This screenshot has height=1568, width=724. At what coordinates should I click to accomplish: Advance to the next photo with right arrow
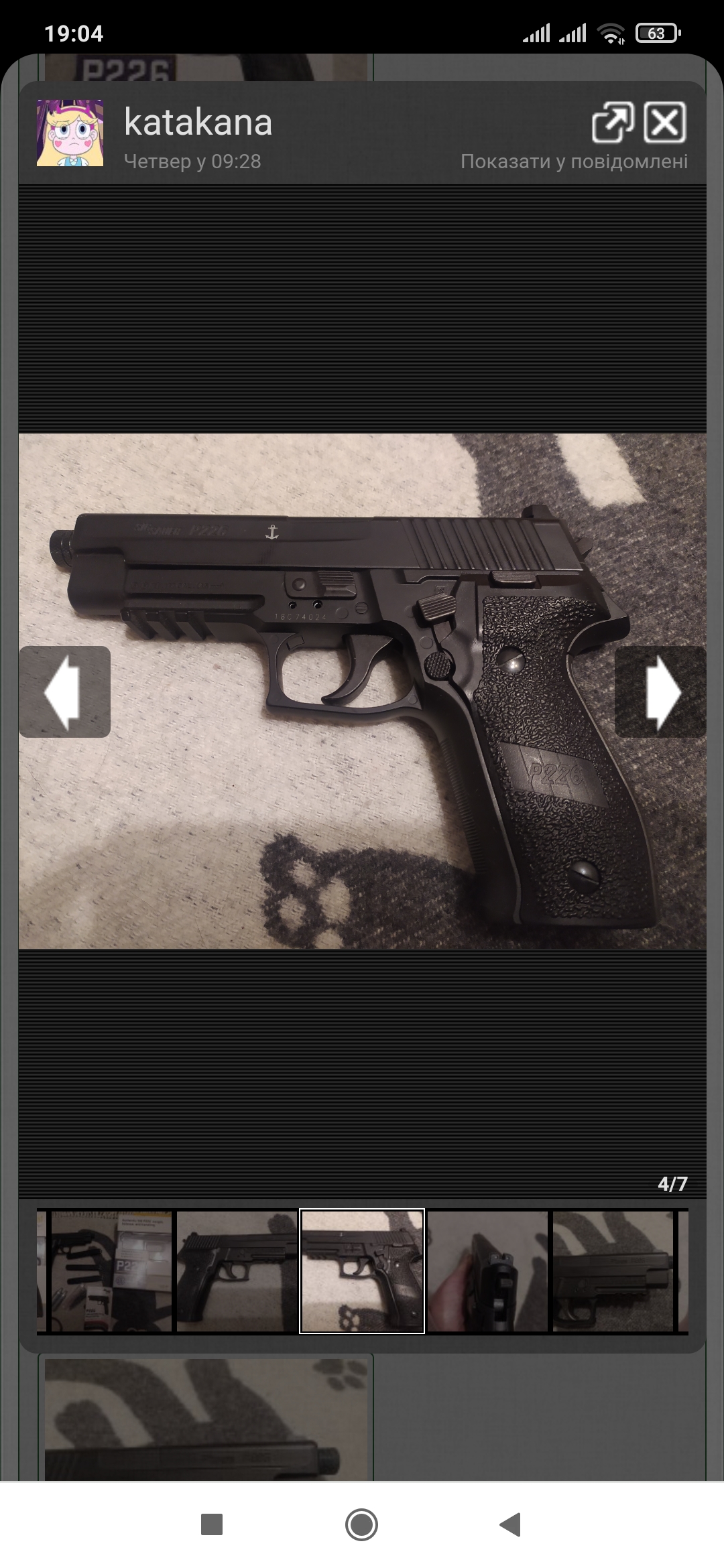[660, 692]
